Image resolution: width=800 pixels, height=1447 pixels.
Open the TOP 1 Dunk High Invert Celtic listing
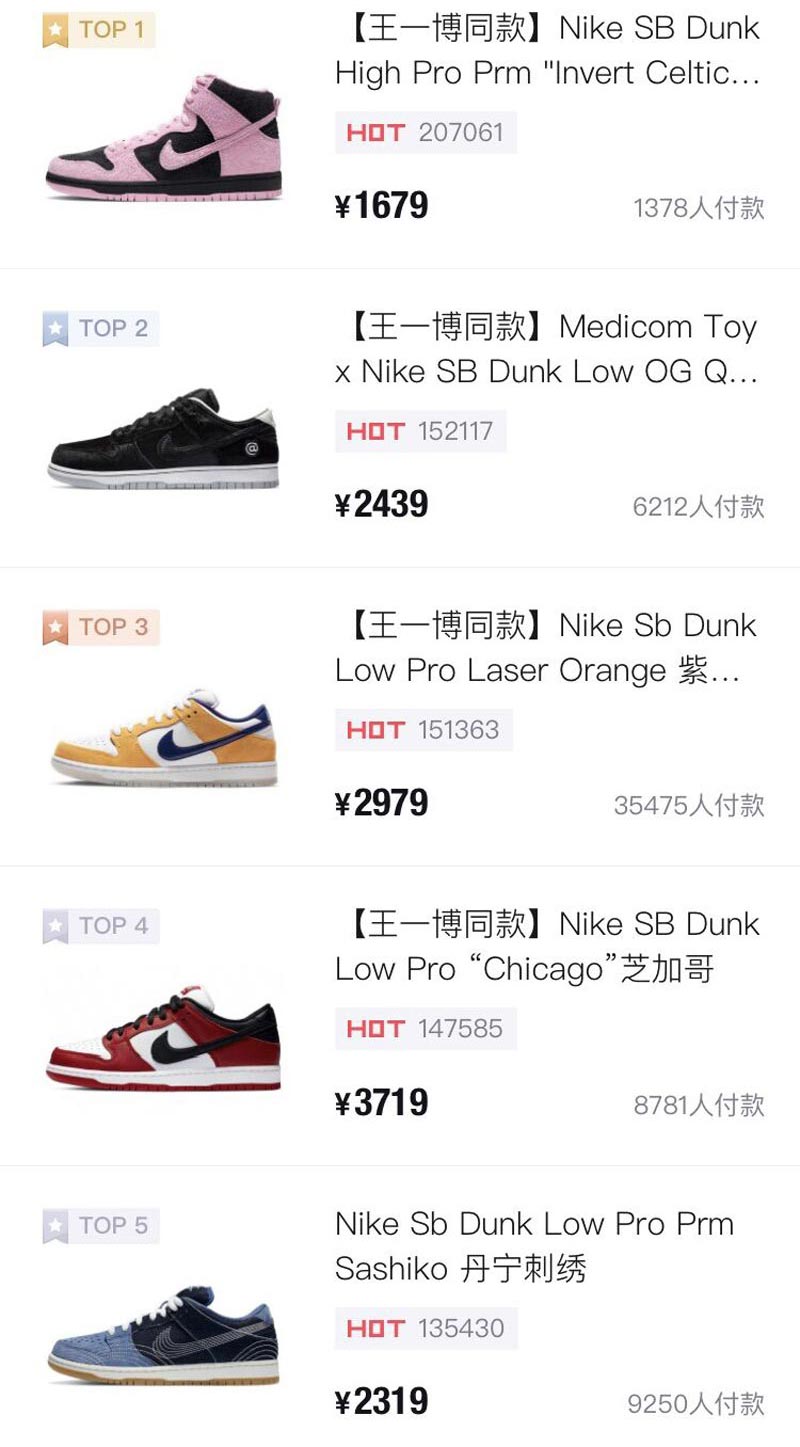[547, 51]
